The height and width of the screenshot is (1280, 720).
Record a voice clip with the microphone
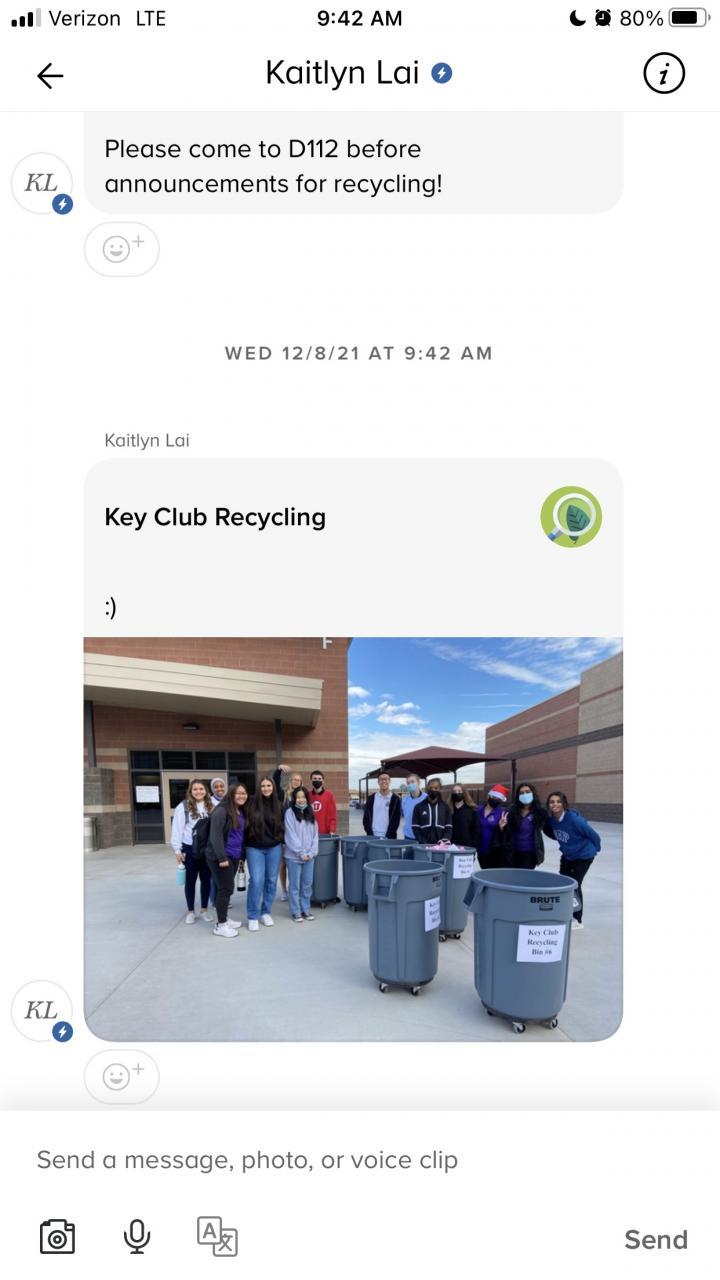pyautogui.click(x=137, y=1237)
